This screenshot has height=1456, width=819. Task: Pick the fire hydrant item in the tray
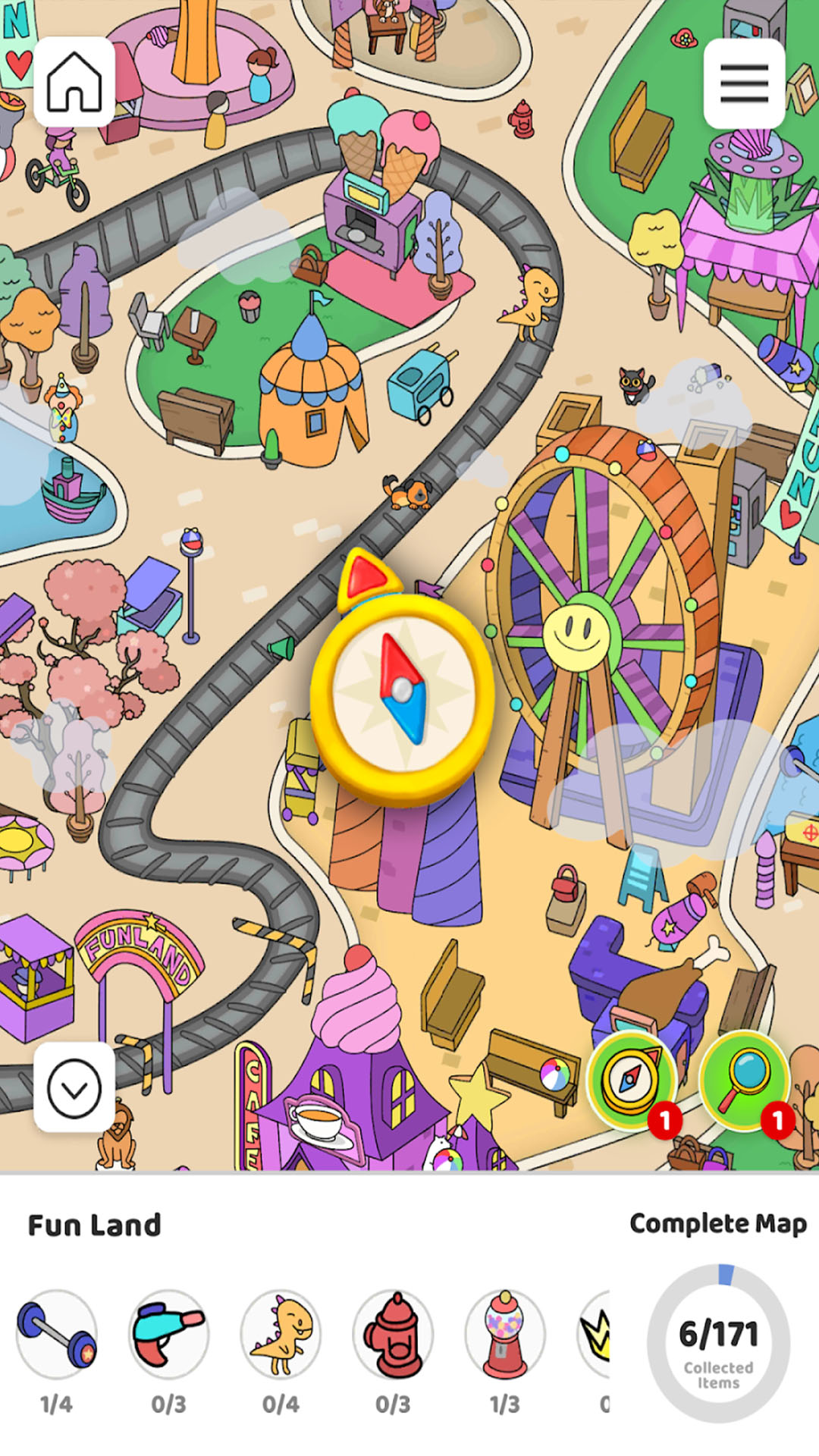click(393, 1333)
